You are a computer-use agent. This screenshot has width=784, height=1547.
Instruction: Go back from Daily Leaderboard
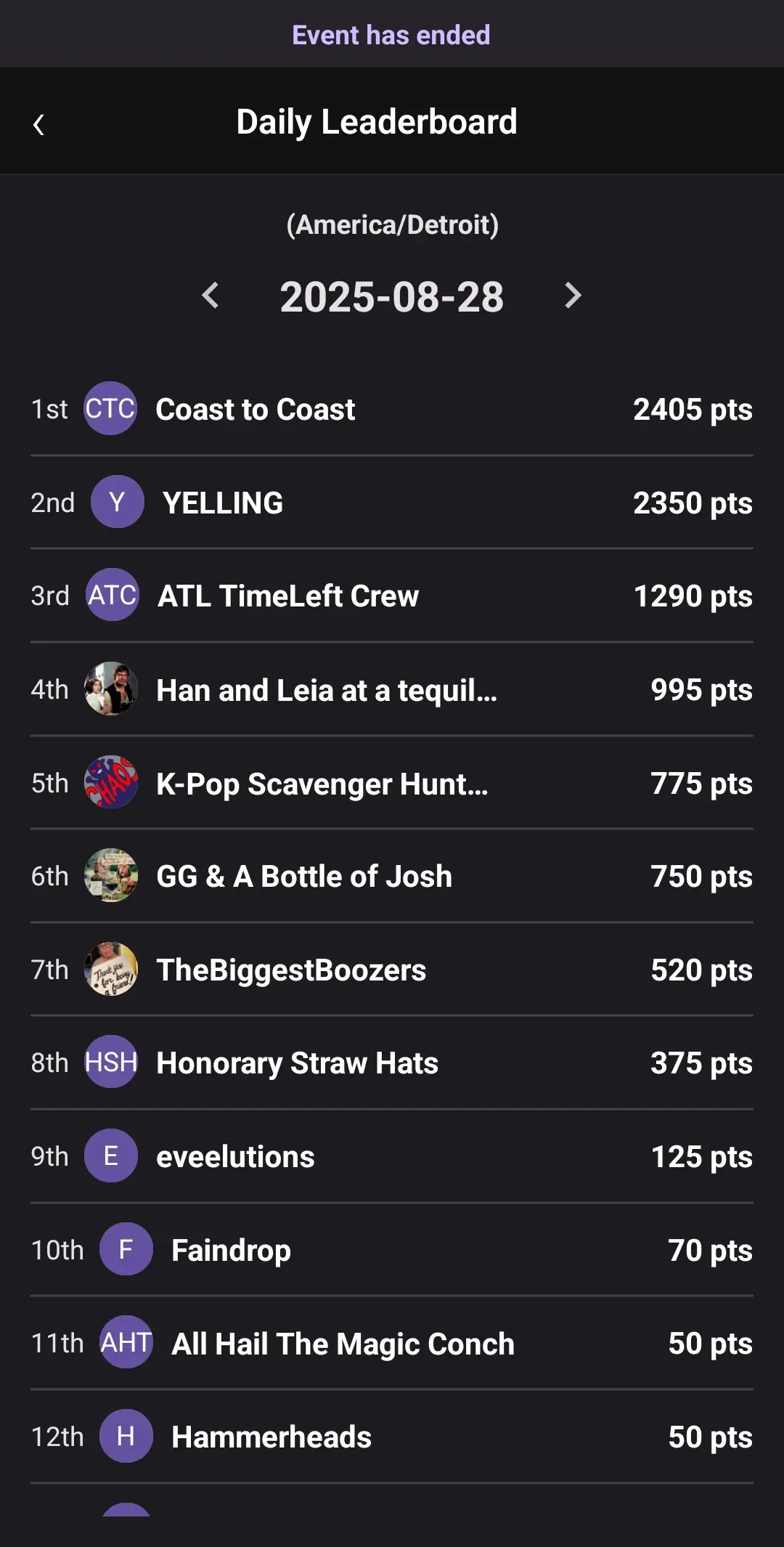tap(39, 125)
